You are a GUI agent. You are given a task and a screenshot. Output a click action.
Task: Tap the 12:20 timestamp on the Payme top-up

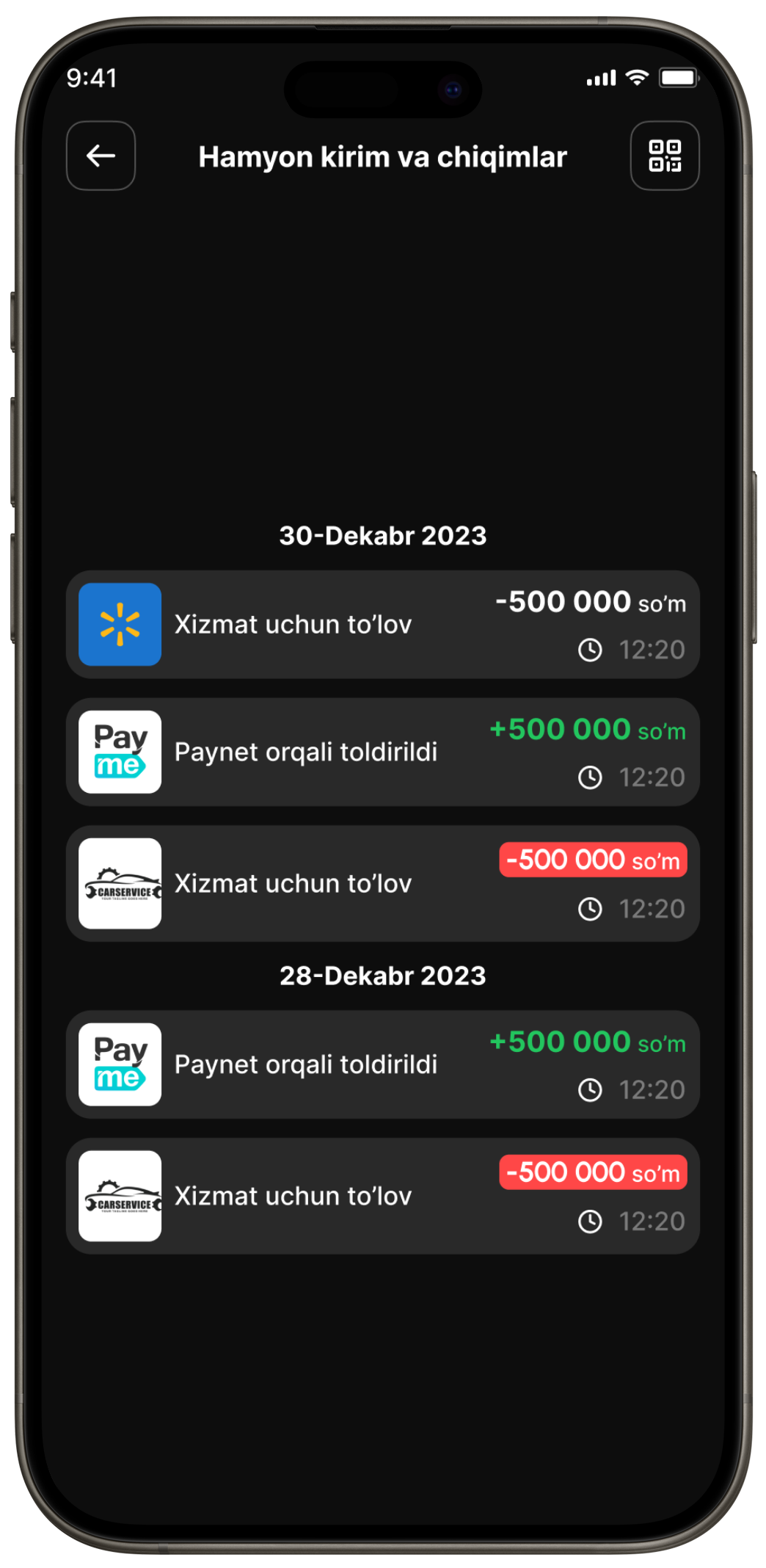[x=652, y=777]
